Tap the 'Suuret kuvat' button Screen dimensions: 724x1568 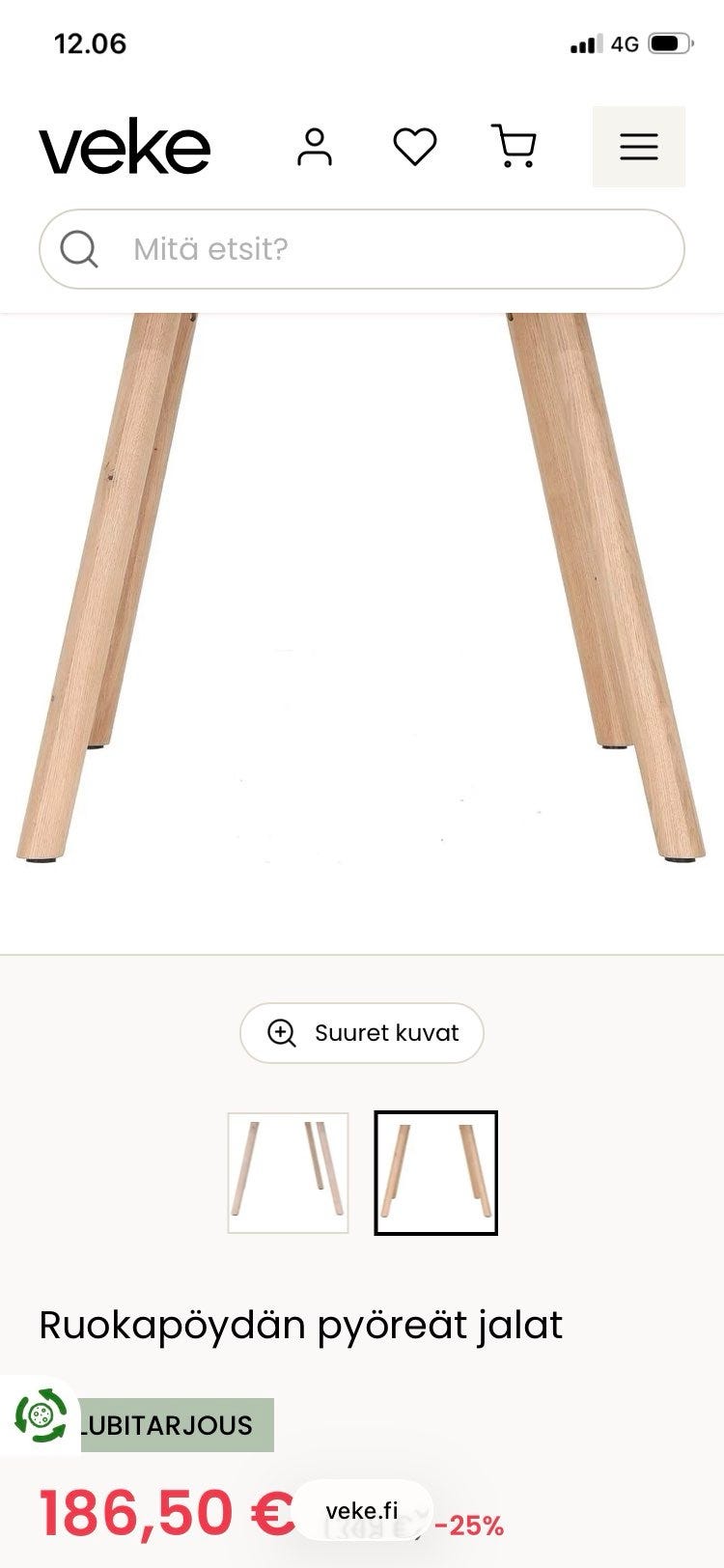[x=362, y=1033]
